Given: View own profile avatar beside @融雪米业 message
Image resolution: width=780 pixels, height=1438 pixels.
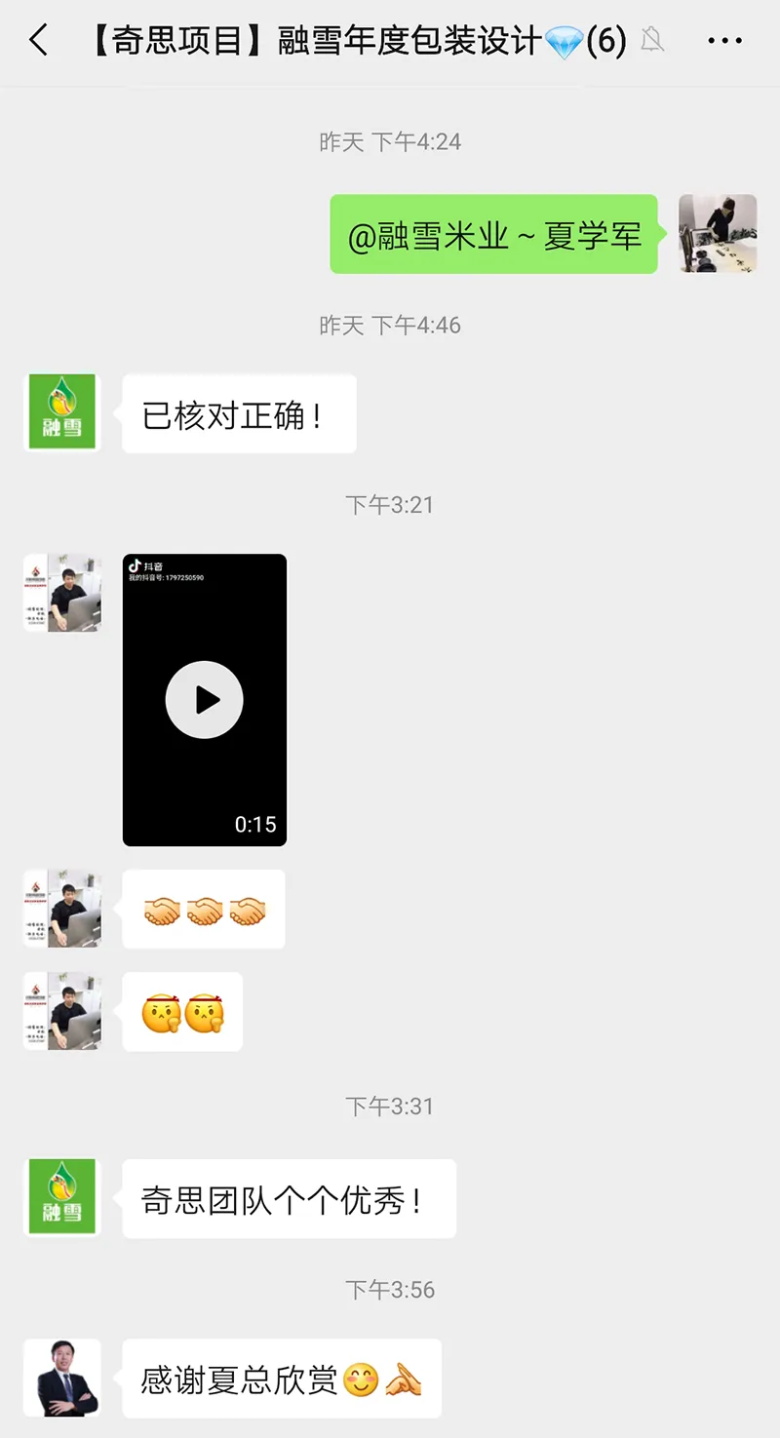Looking at the screenshot, I should (717, 234).
